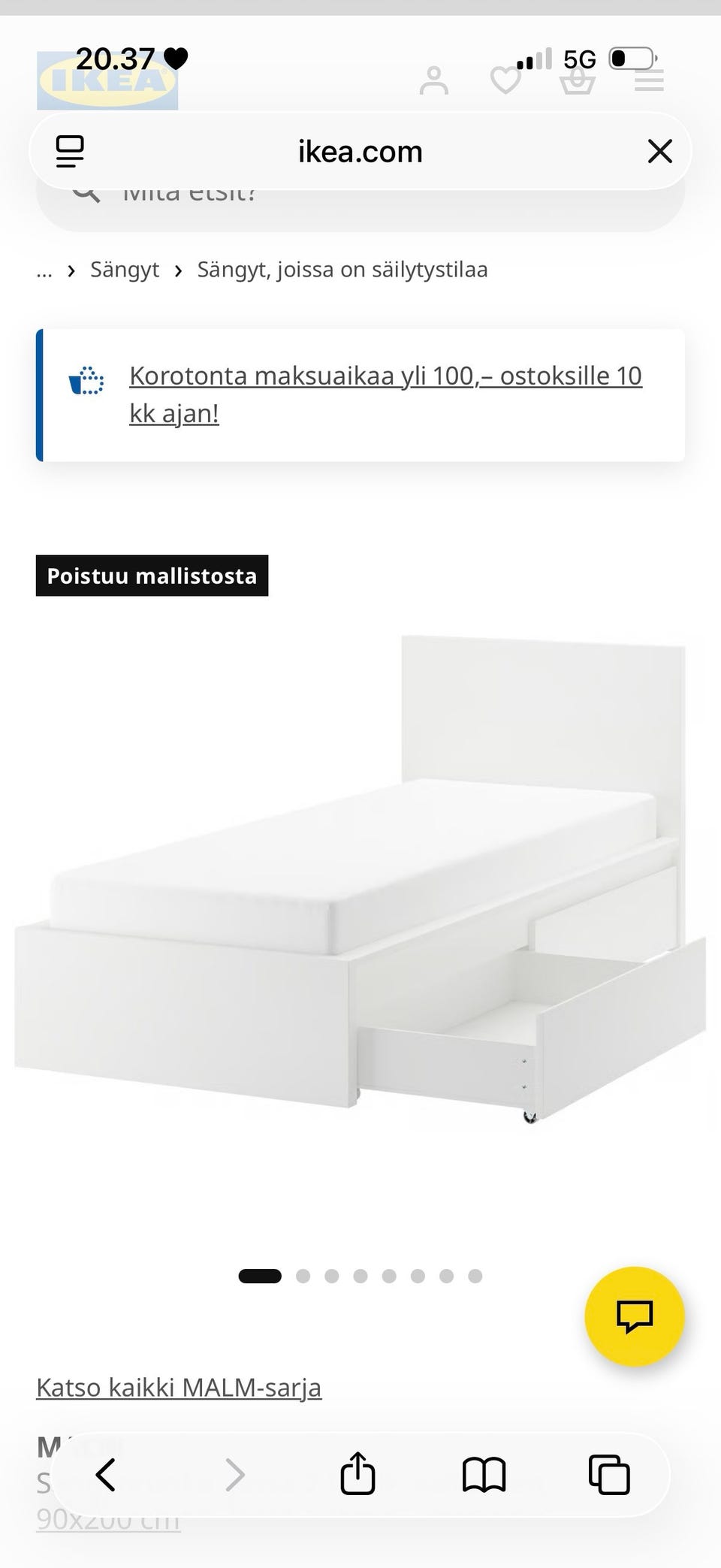Share this page via the share icon
Screen dimensions: 721x1568
[x=357, y=1473]
